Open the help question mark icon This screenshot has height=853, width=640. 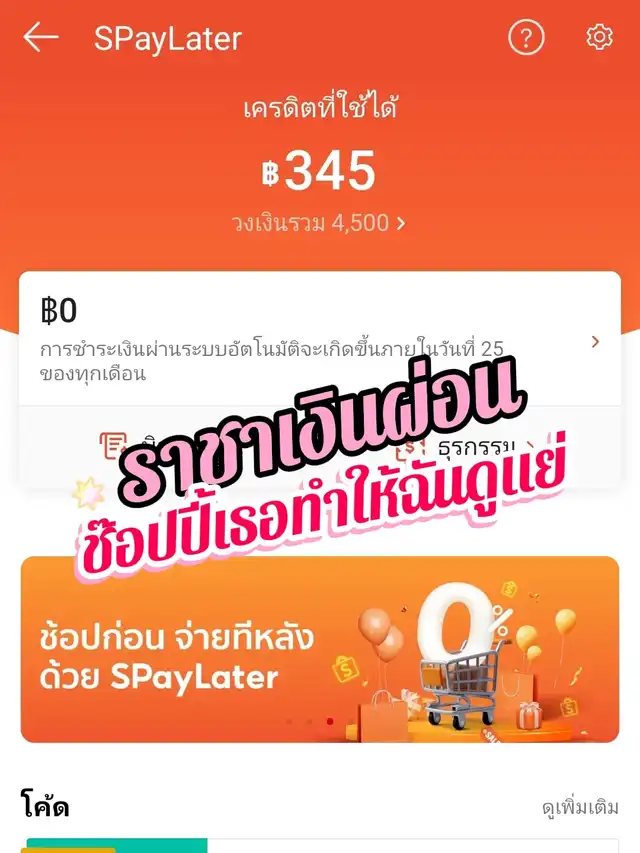click(x=526, y=38)
